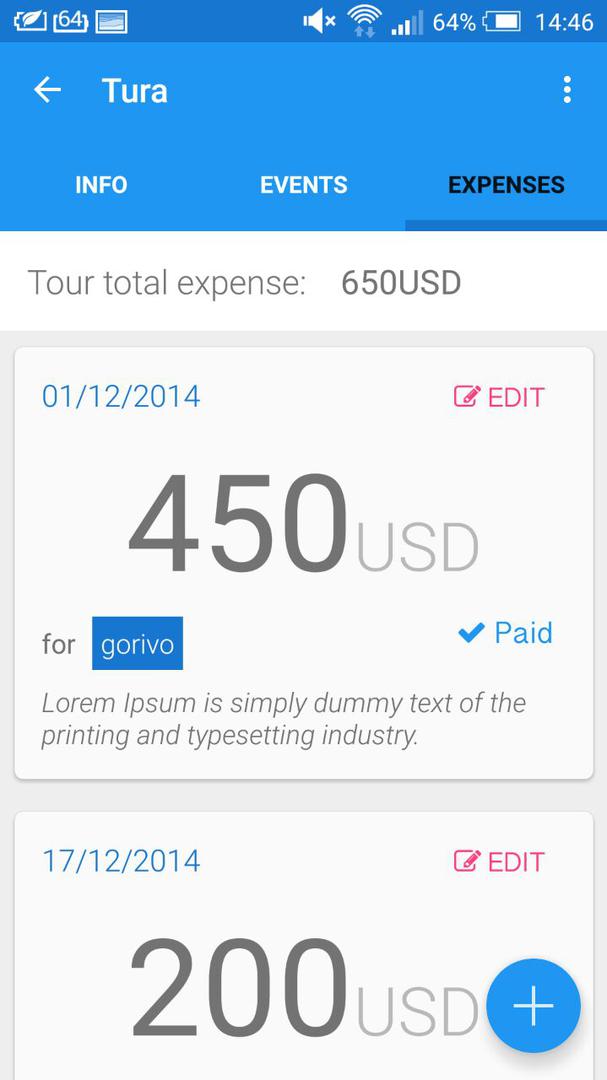The image size is (607, 1080).
Task: Switch to the Events tab
Action: (x=304, y=185)
